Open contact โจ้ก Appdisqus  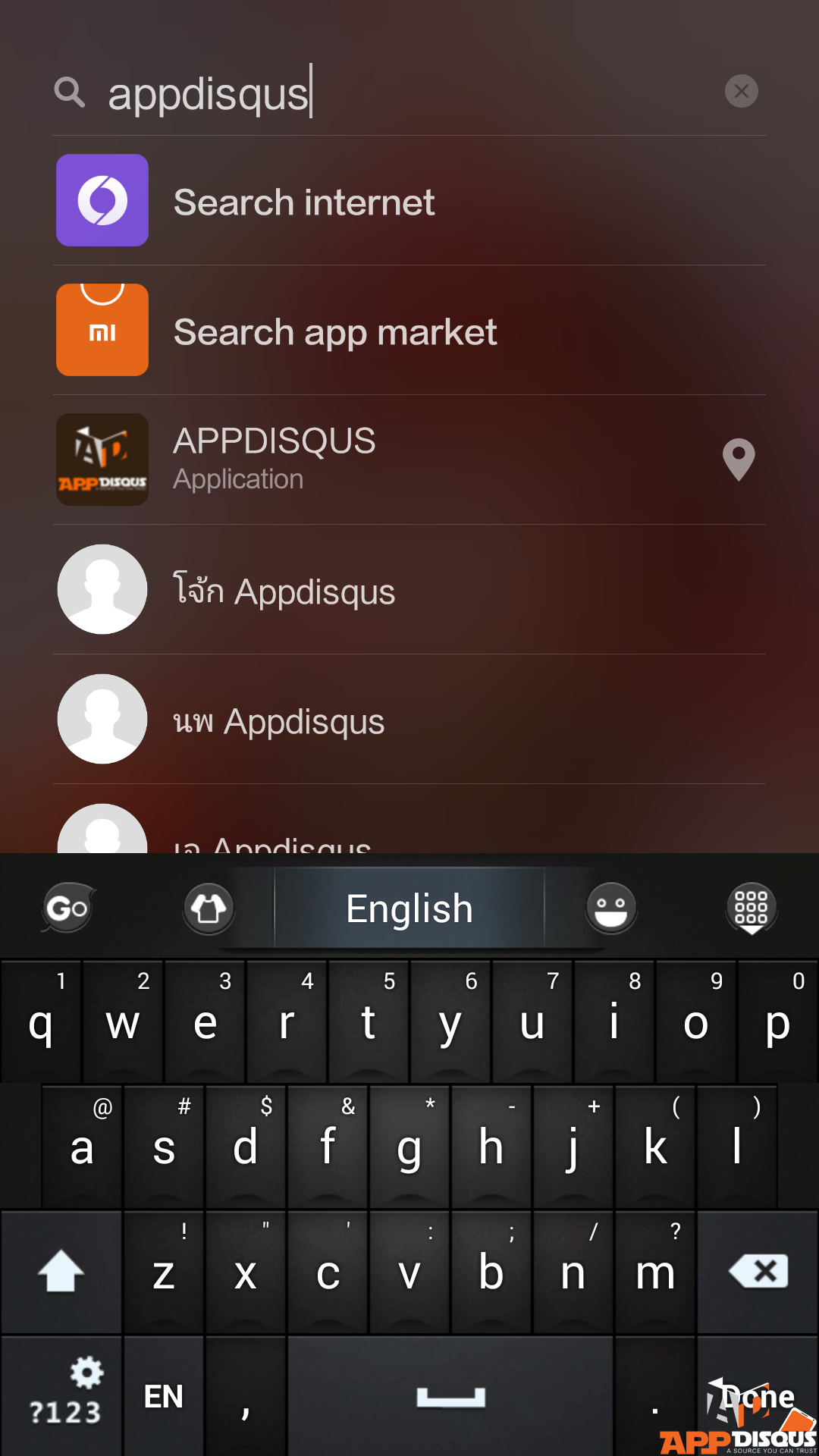point(409,590)
